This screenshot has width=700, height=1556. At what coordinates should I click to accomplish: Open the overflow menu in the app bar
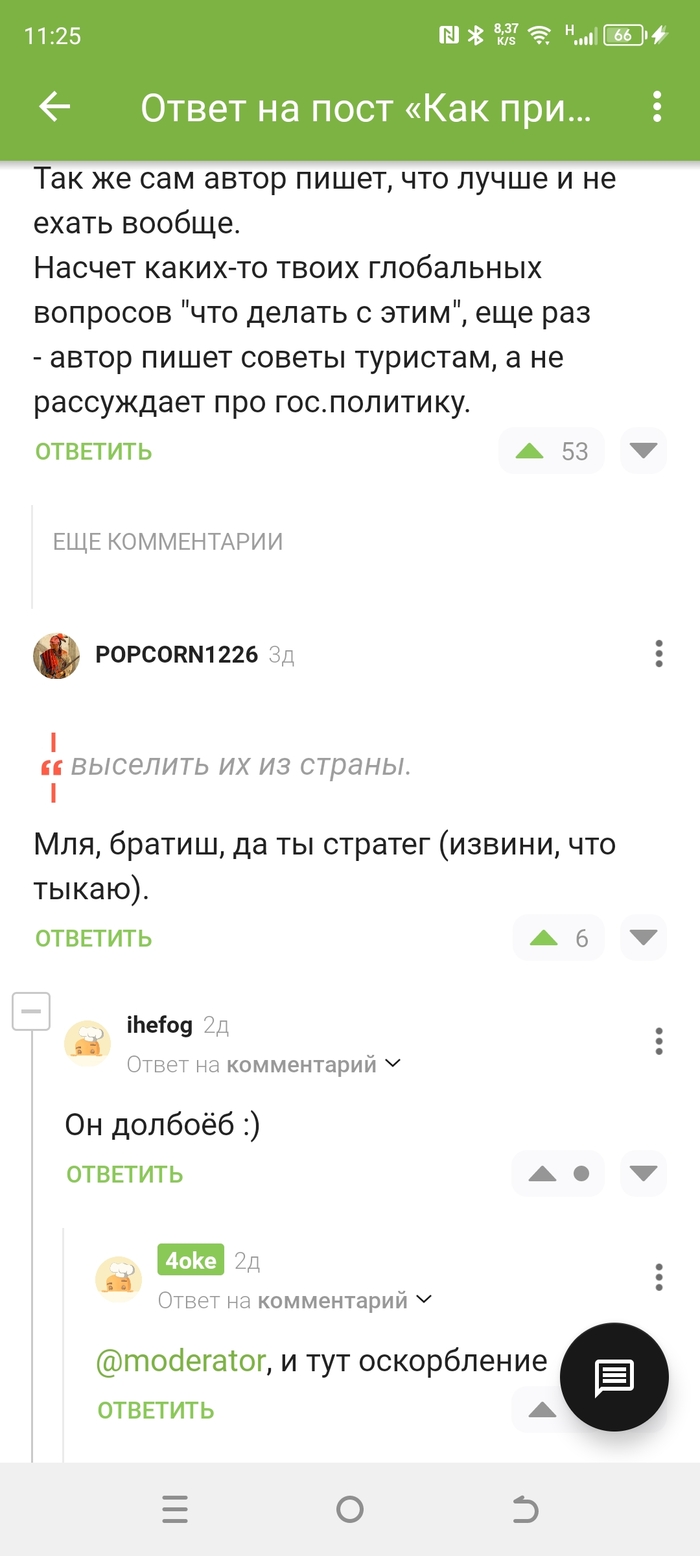point(657,107)
